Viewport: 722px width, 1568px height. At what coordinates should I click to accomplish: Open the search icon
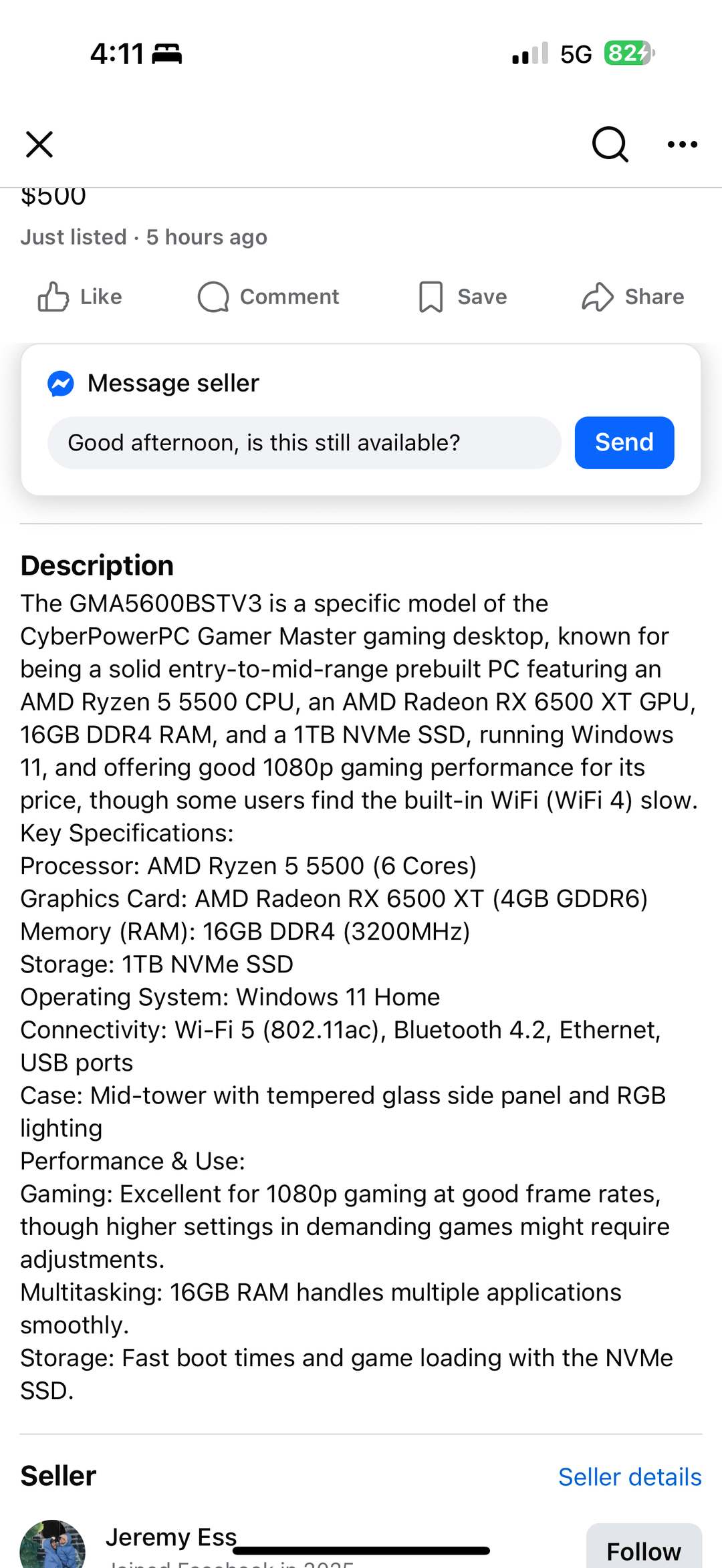(610, 144)
